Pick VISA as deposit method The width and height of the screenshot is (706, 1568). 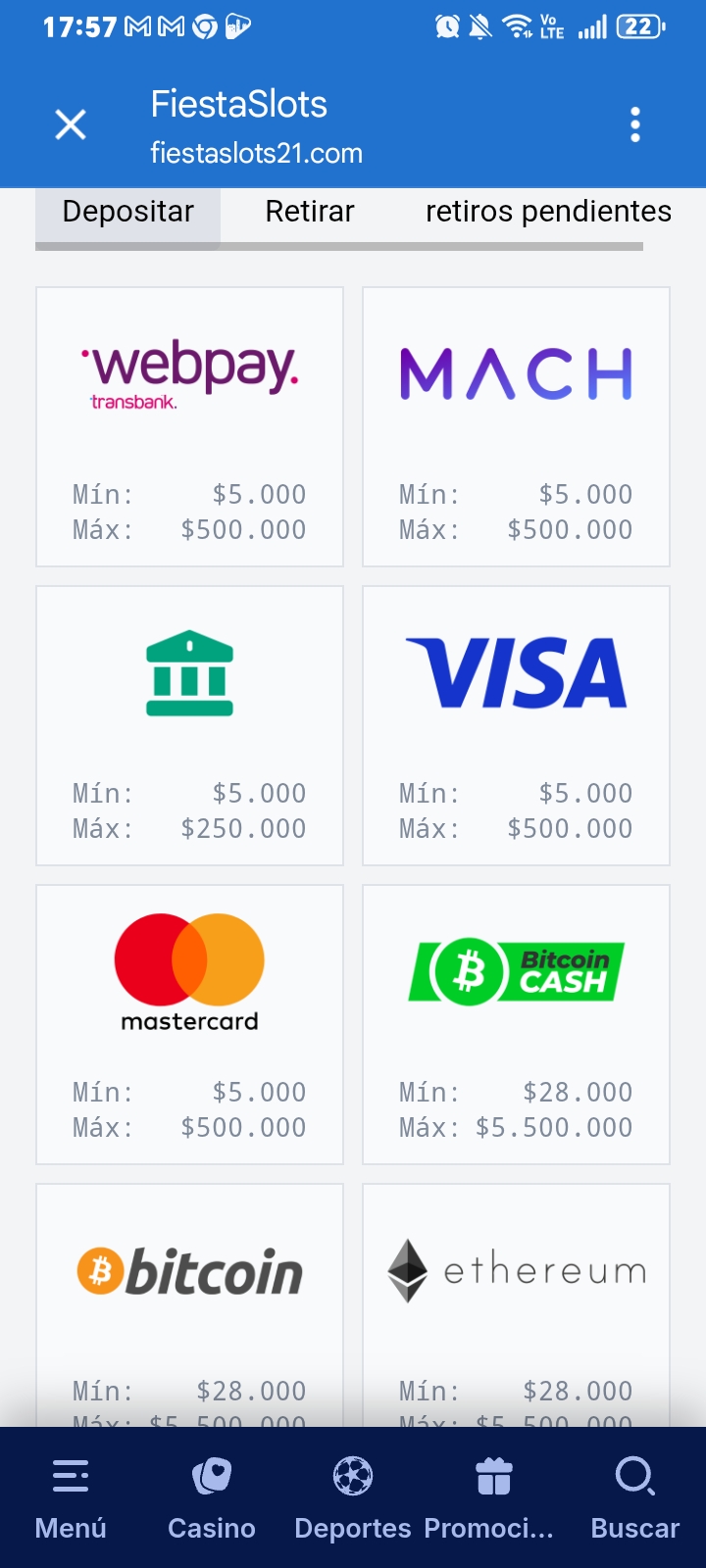[x=516, y=725]
